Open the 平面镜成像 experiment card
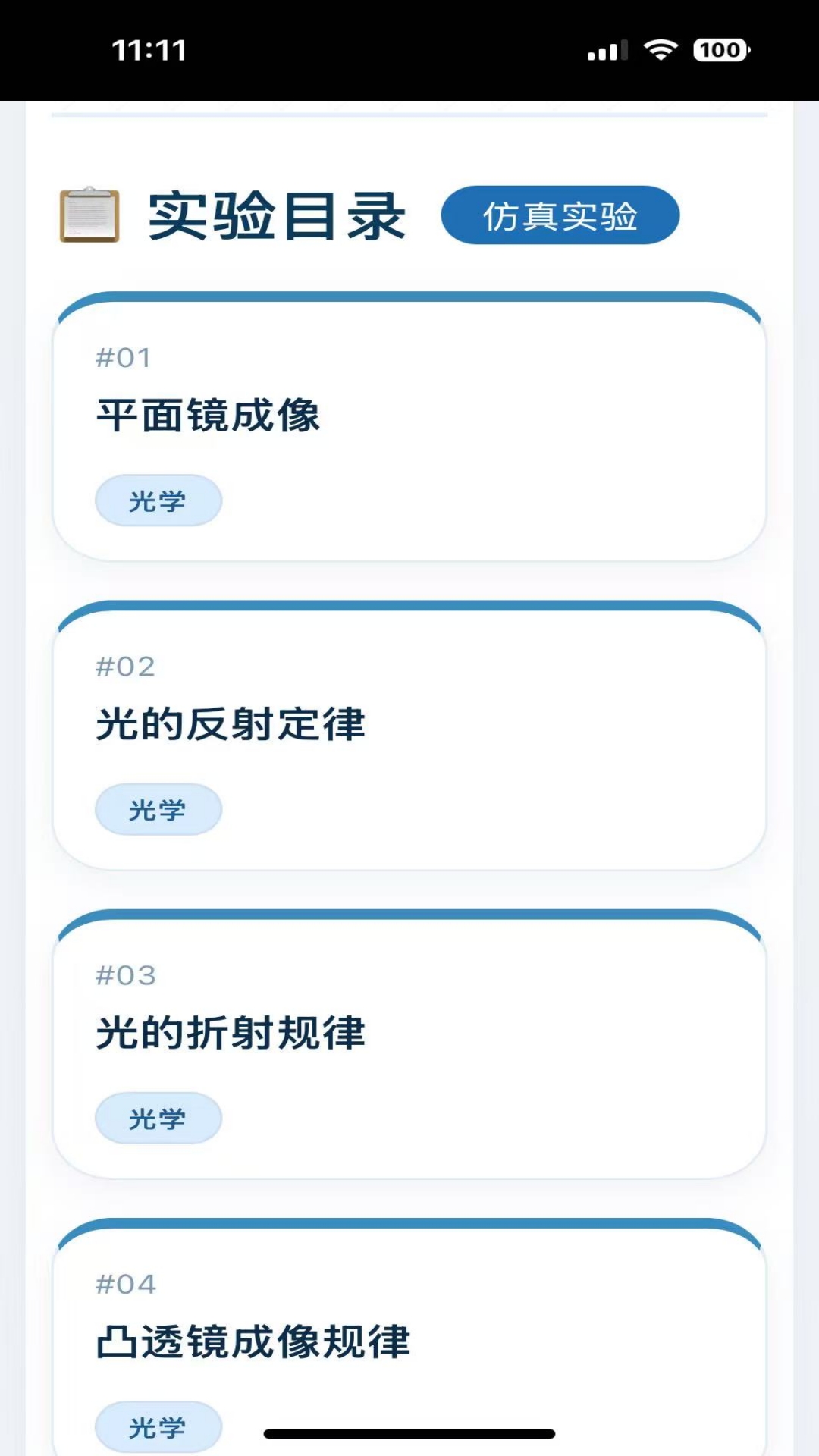 click(409, 428)
